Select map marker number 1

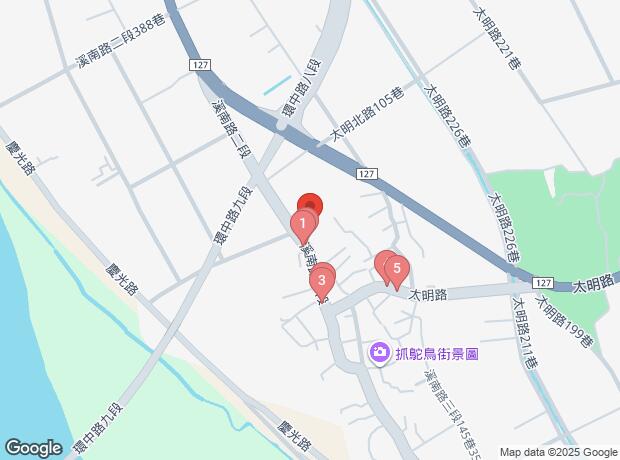(x=302, y=222)
